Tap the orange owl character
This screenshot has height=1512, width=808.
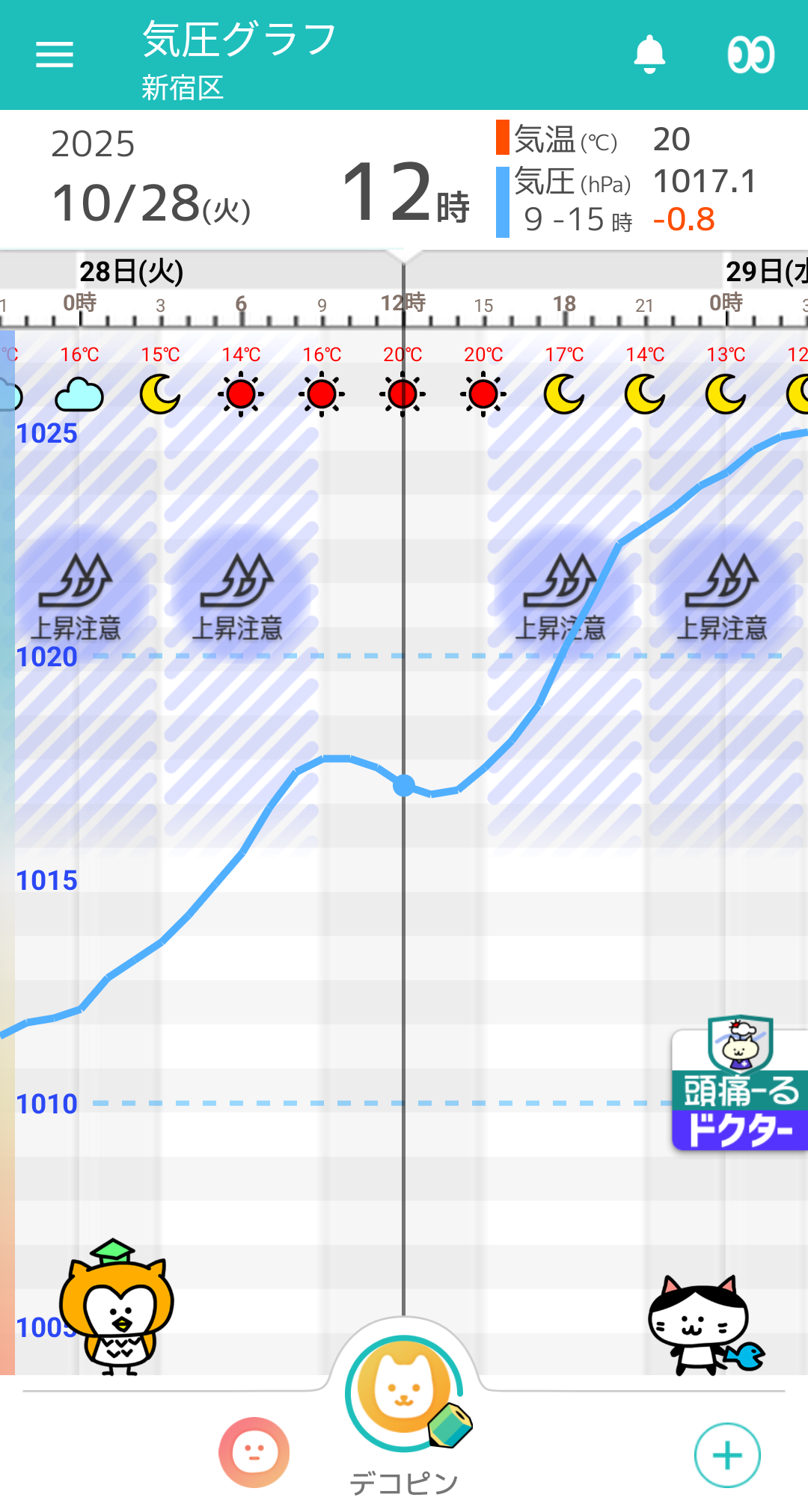pyautogui.click(x=116, y=1307)
